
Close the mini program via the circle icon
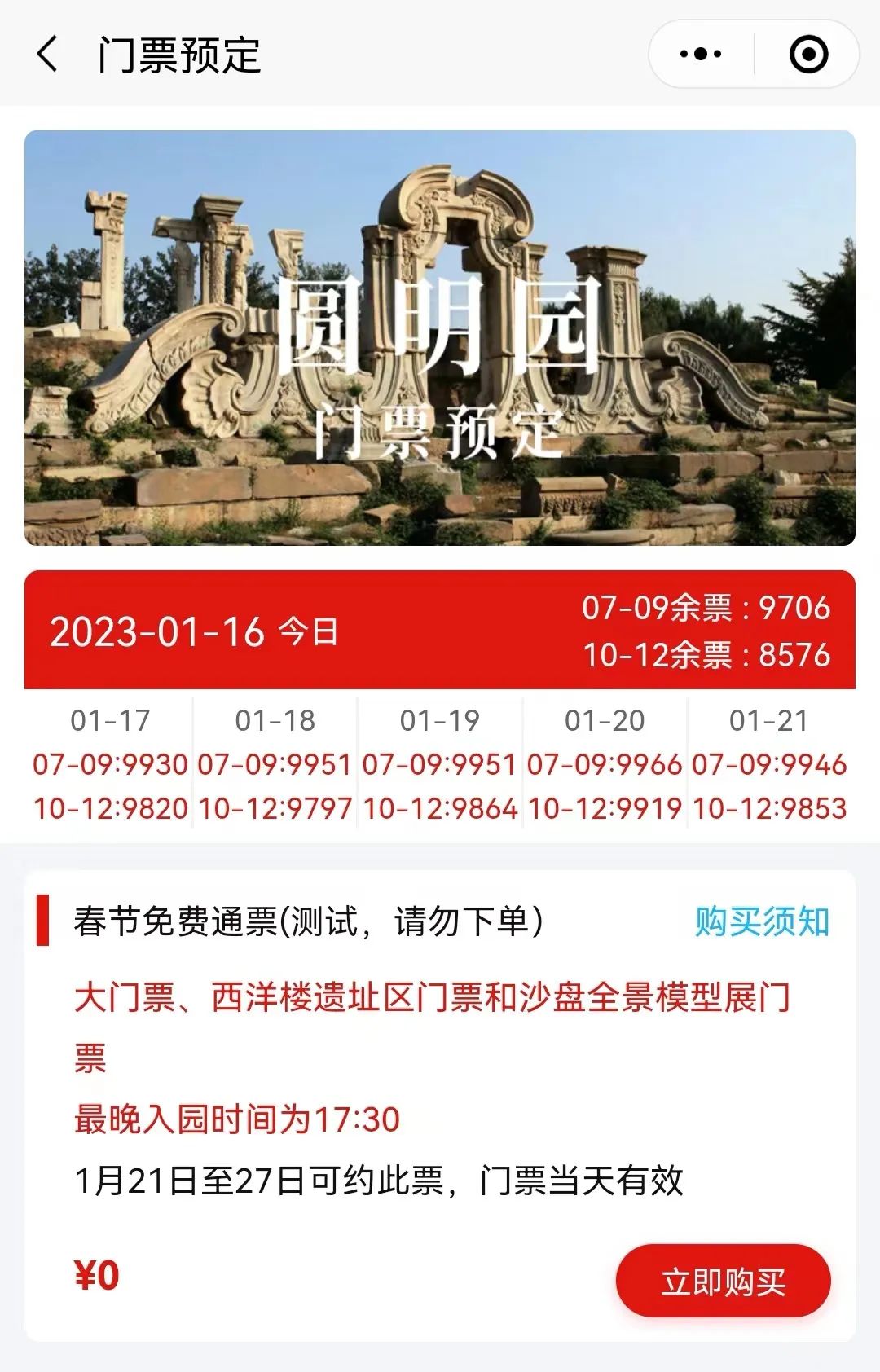(808, 55)
